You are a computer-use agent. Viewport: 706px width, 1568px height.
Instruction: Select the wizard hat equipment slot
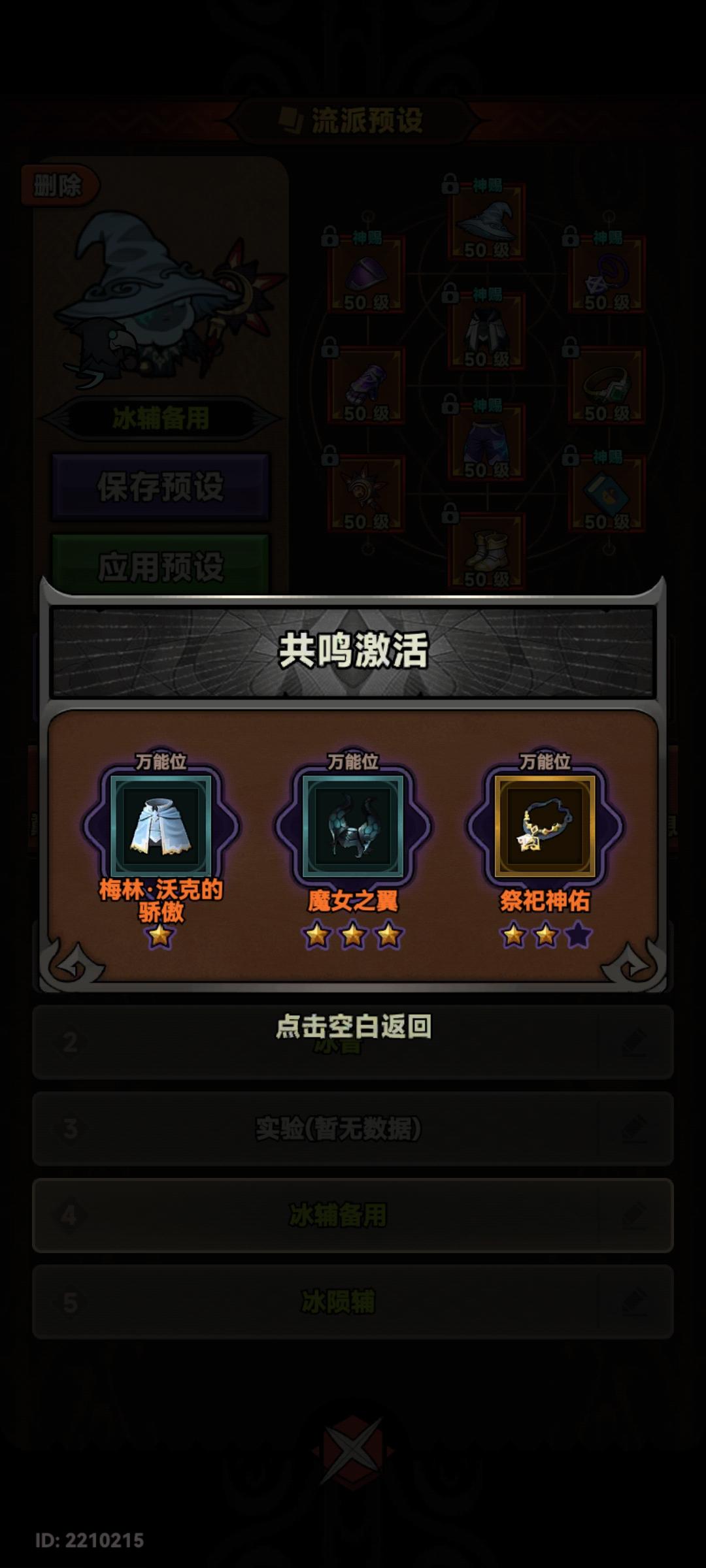tap(487, 222)
